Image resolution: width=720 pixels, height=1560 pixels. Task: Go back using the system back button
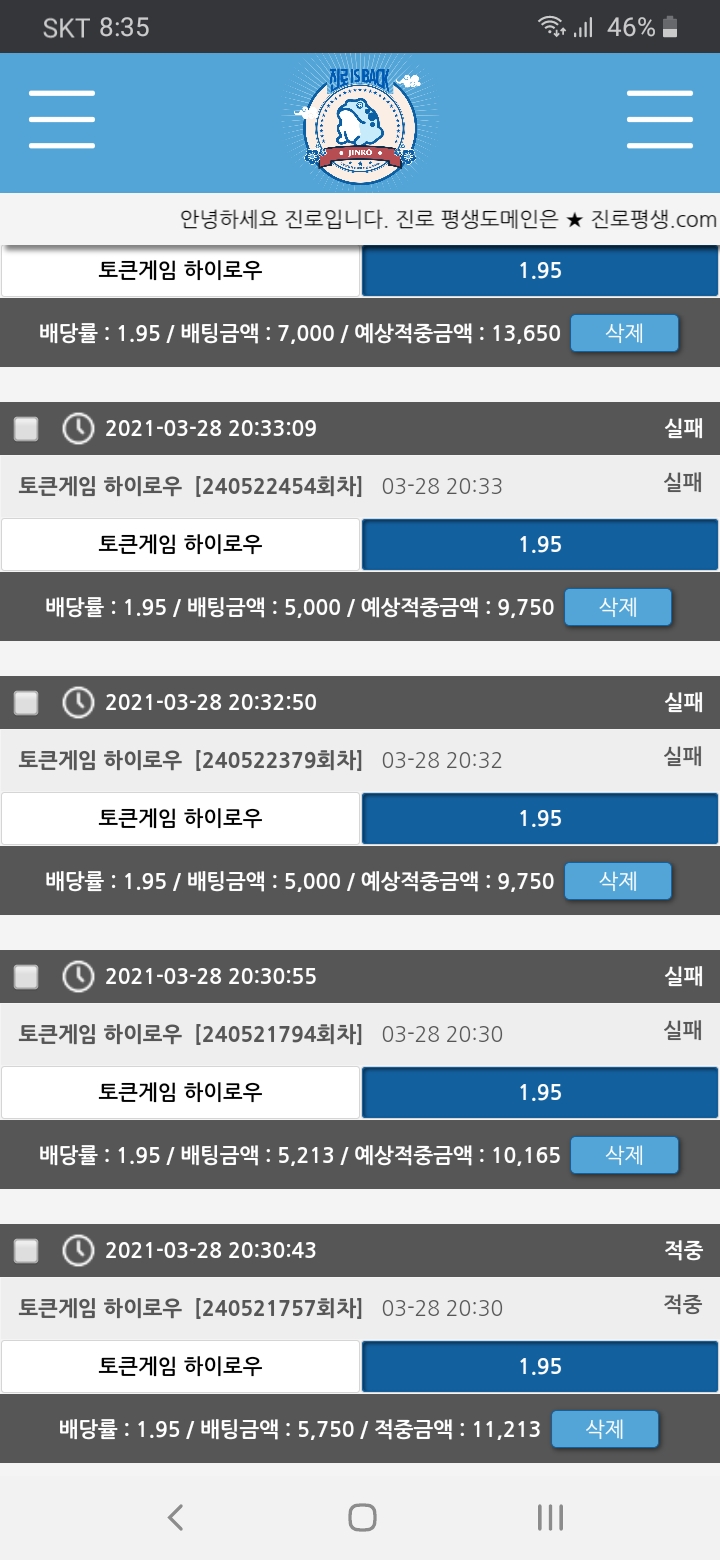point(175,1518)
